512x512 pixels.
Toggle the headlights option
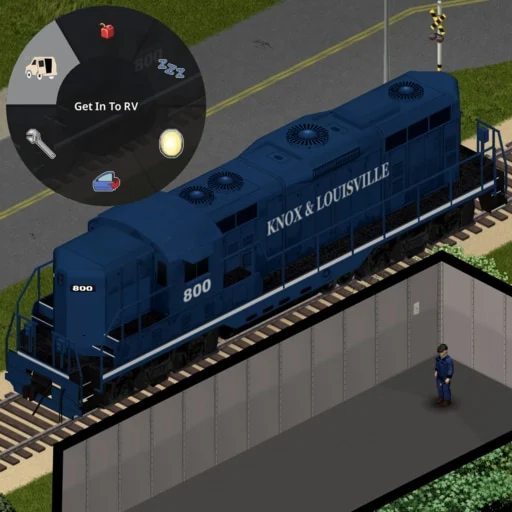coord(171,143)
